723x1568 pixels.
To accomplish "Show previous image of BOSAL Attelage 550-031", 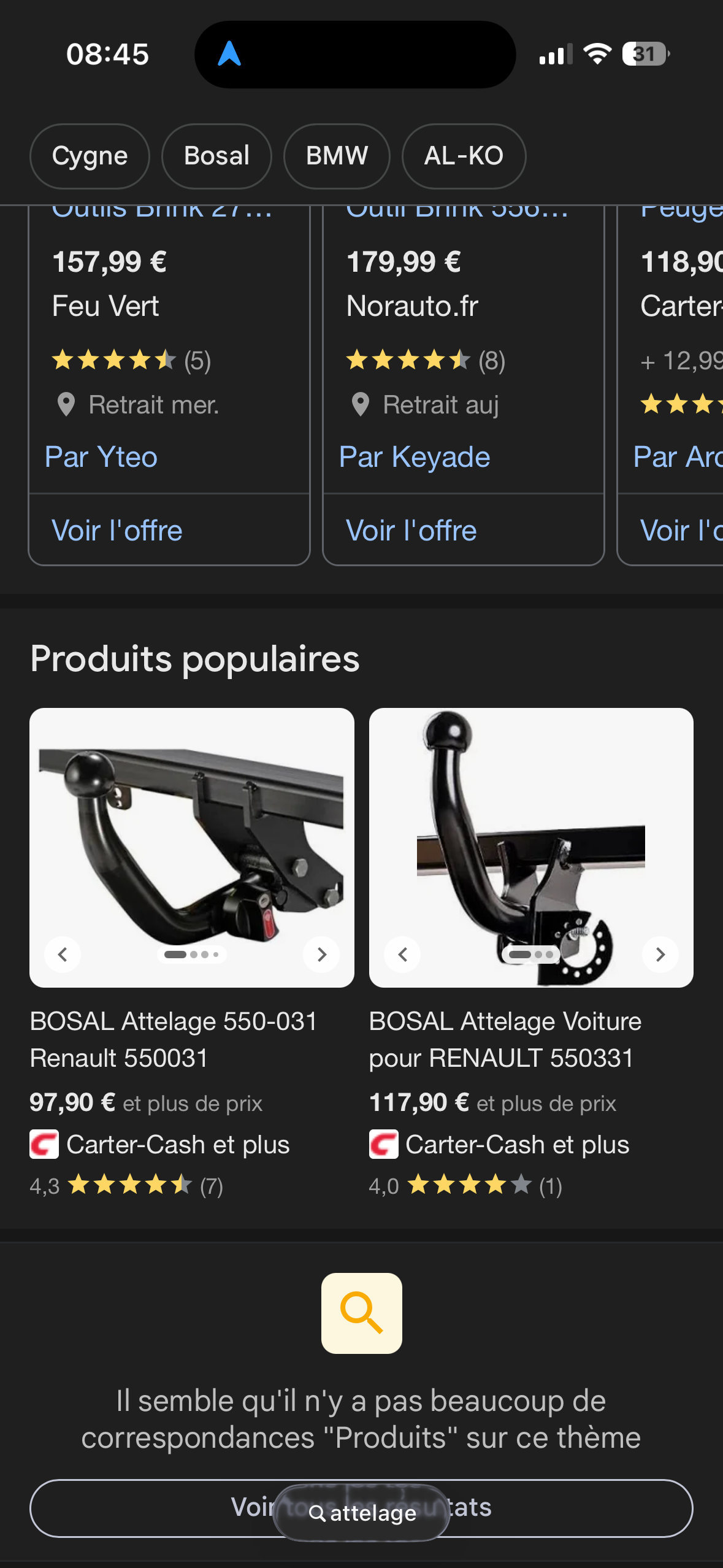I will [x=63, y=954].
